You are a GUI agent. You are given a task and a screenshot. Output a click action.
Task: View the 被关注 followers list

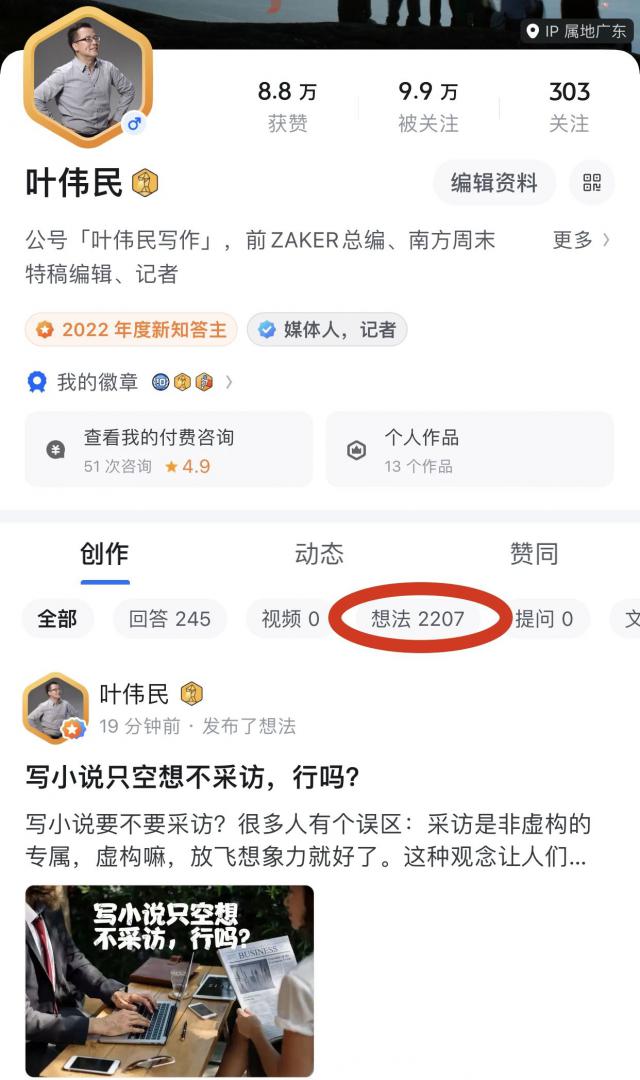(x=428, y=106)
